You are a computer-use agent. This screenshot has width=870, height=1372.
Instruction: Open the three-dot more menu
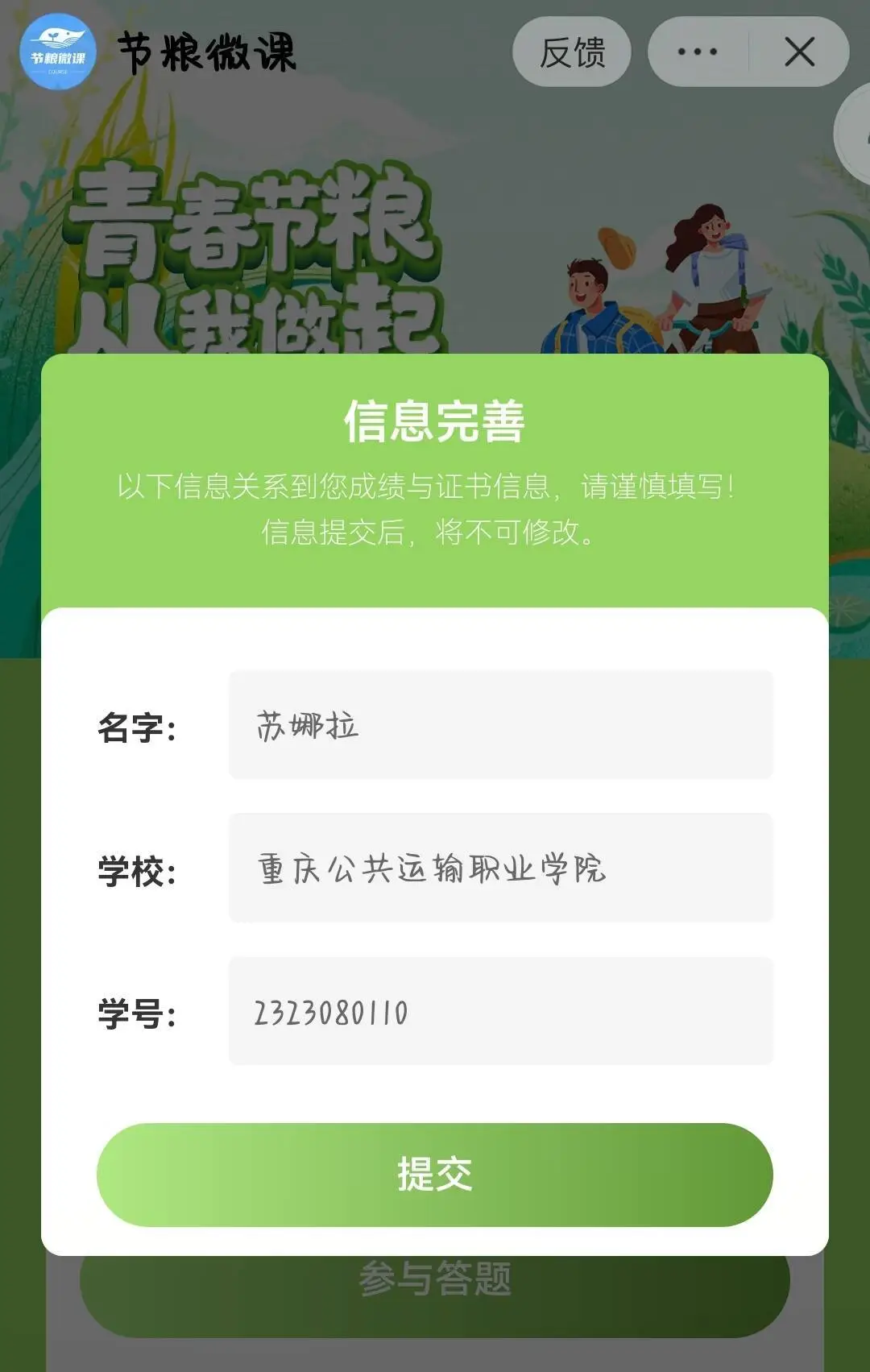click(x=698, y=53)
